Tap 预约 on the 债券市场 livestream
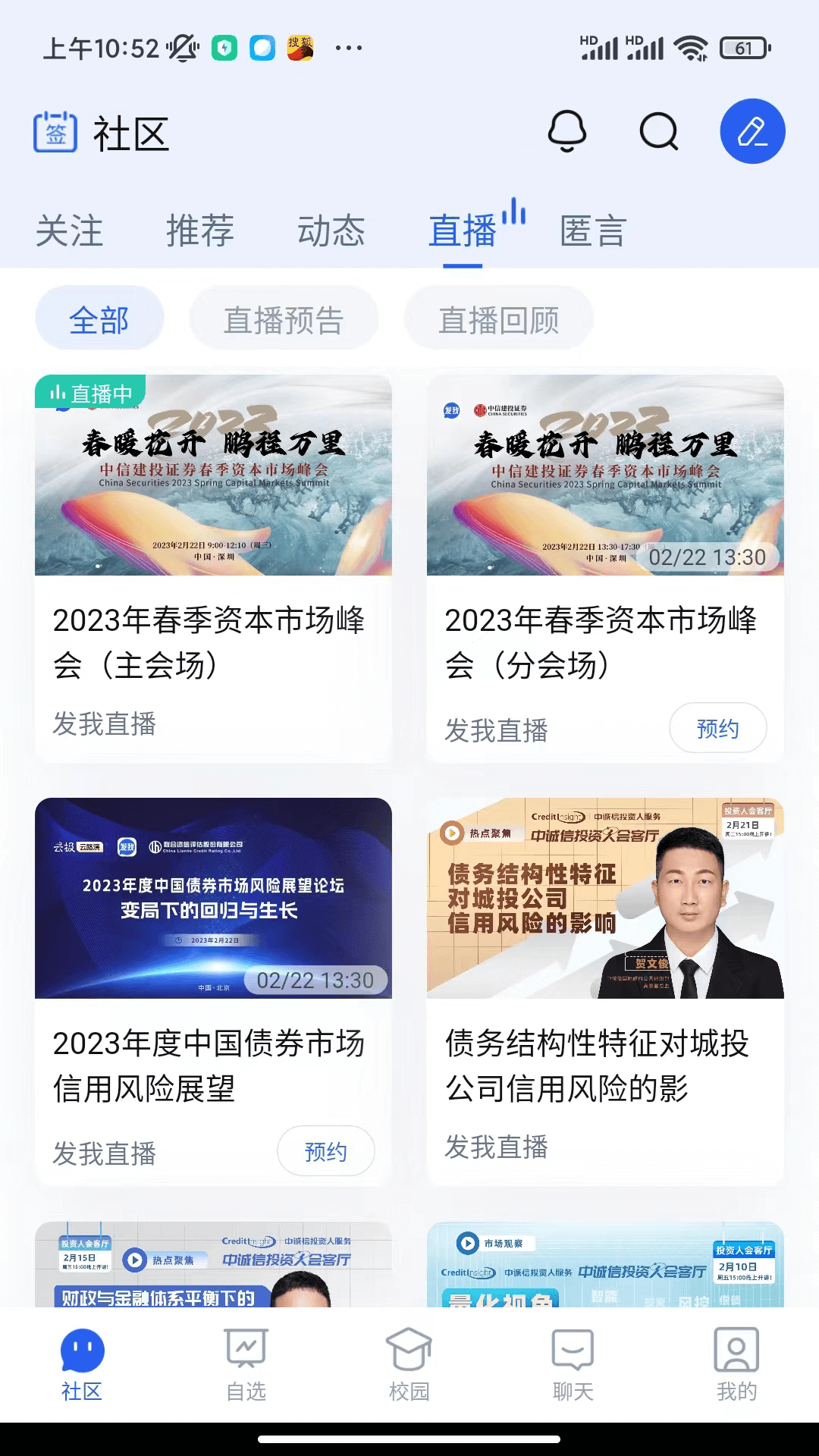 (x=326, y=1152)
